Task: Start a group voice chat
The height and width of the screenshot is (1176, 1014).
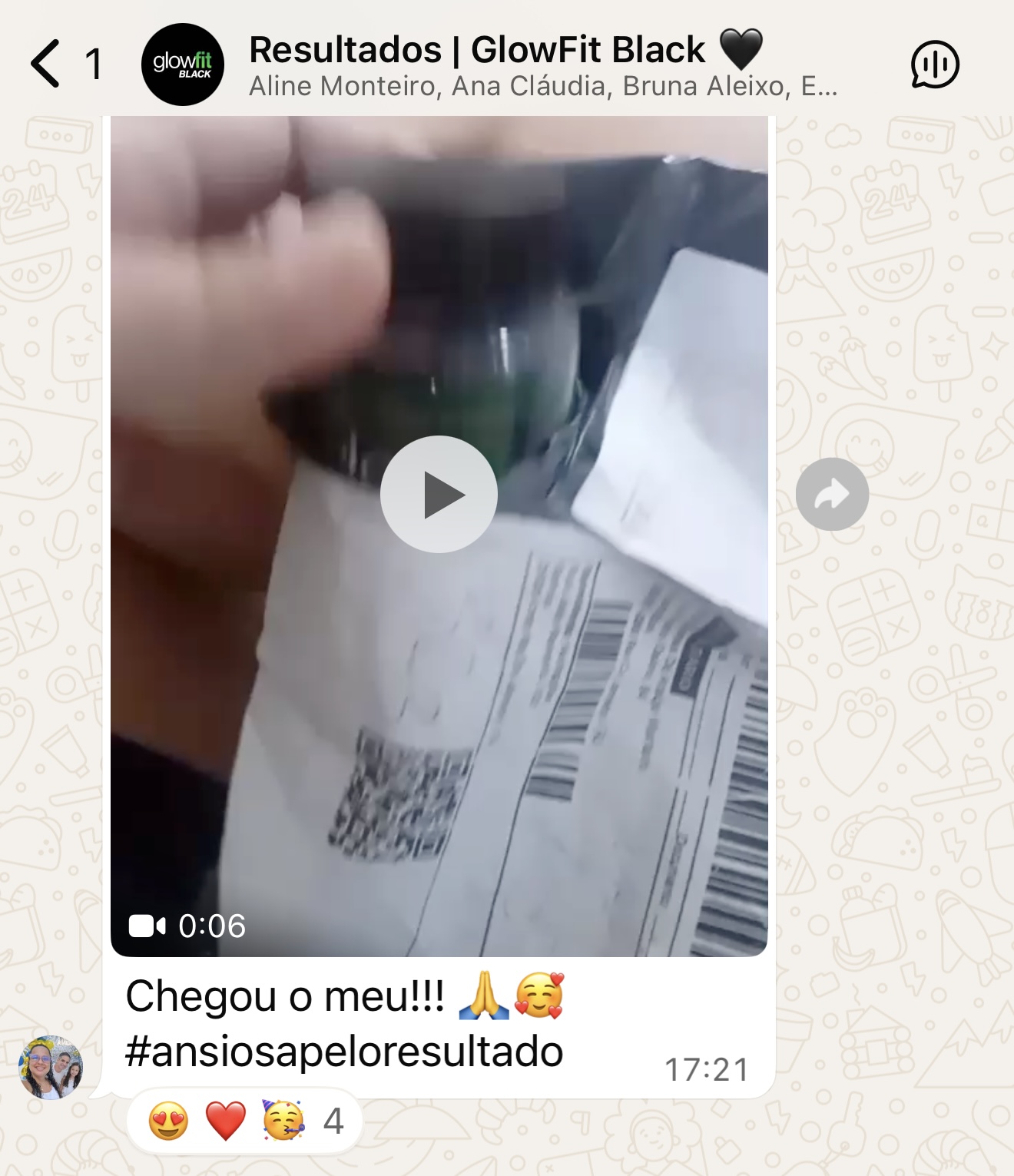Action: [x=934, y=65]
